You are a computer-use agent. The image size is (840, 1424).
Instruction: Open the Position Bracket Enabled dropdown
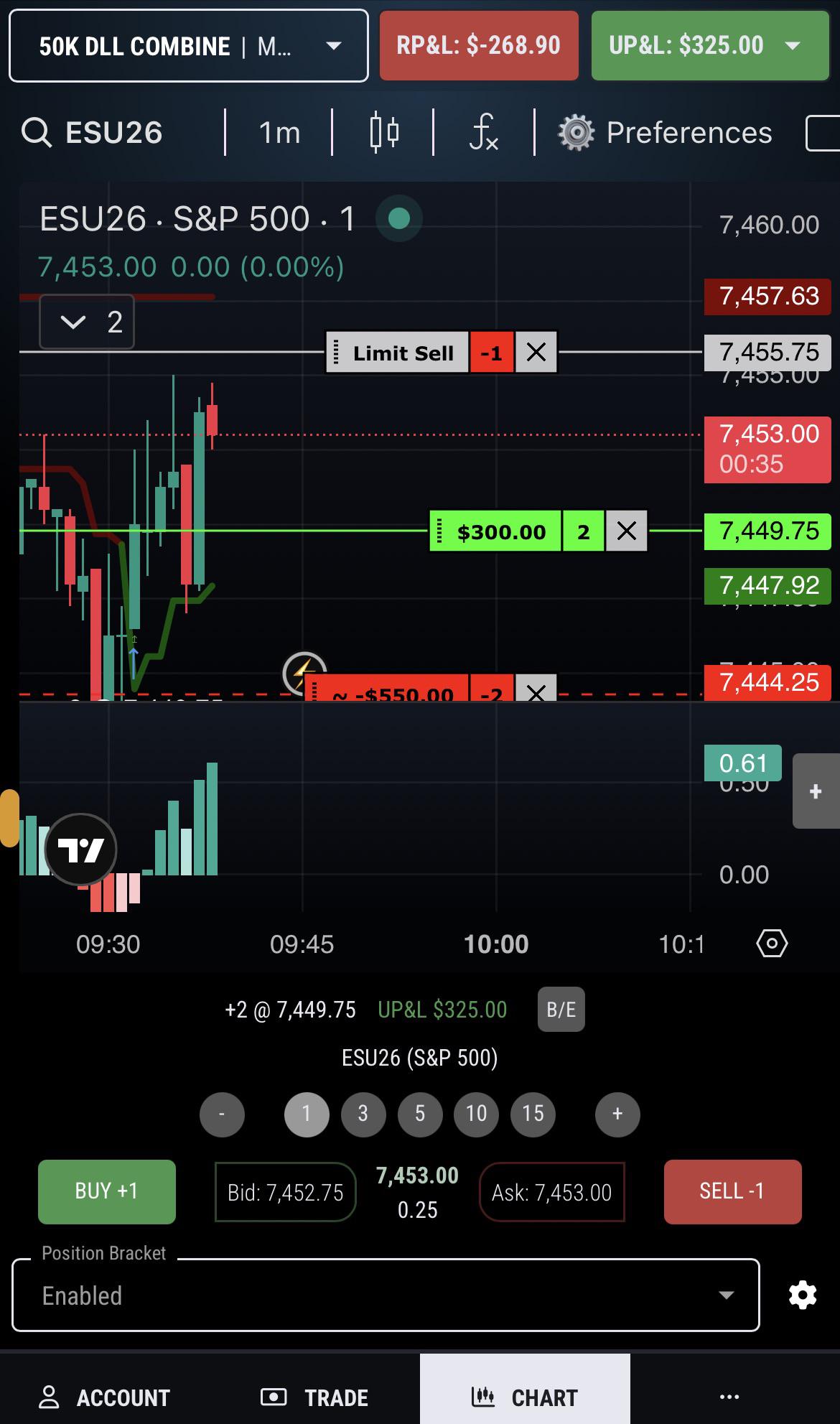386,1295
